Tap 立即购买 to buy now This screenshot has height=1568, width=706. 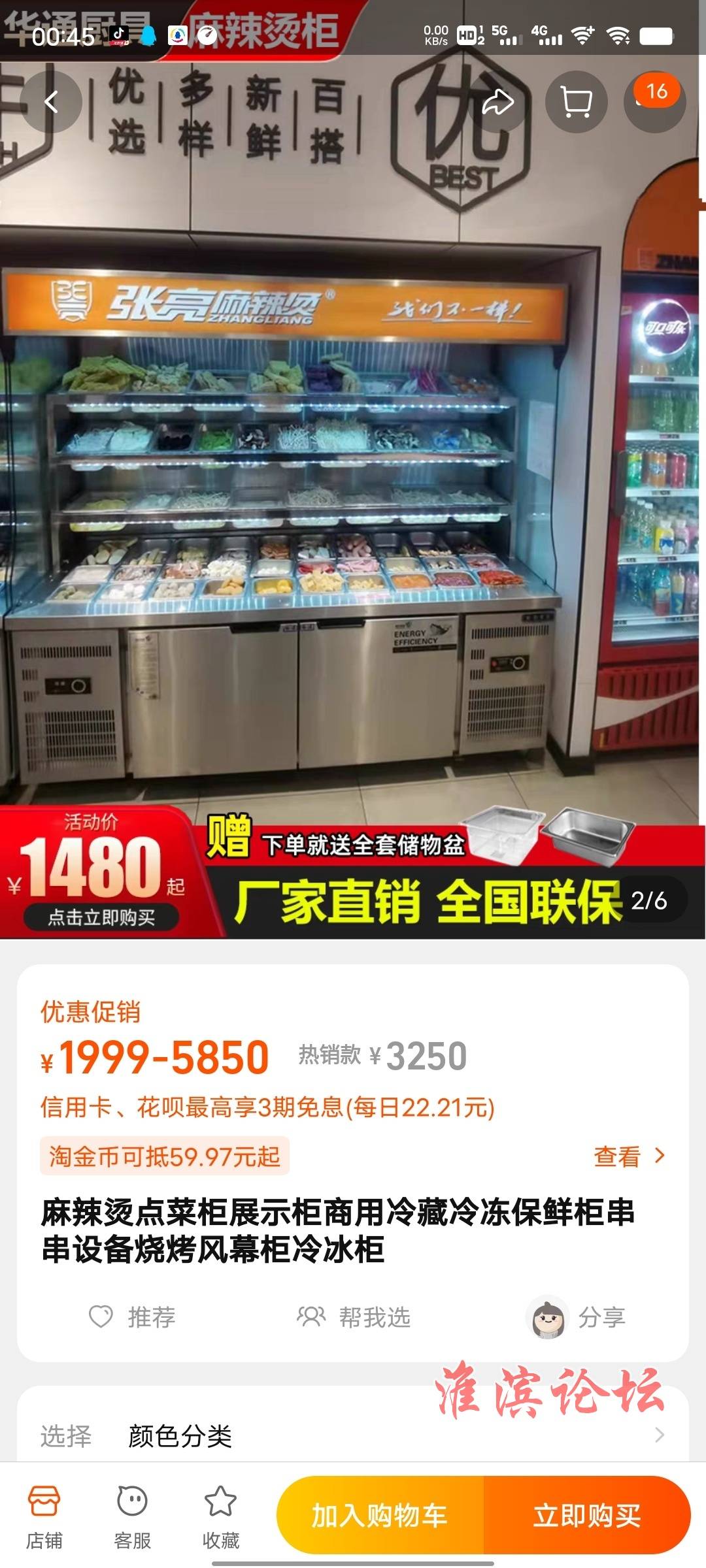click(586, 1516)
